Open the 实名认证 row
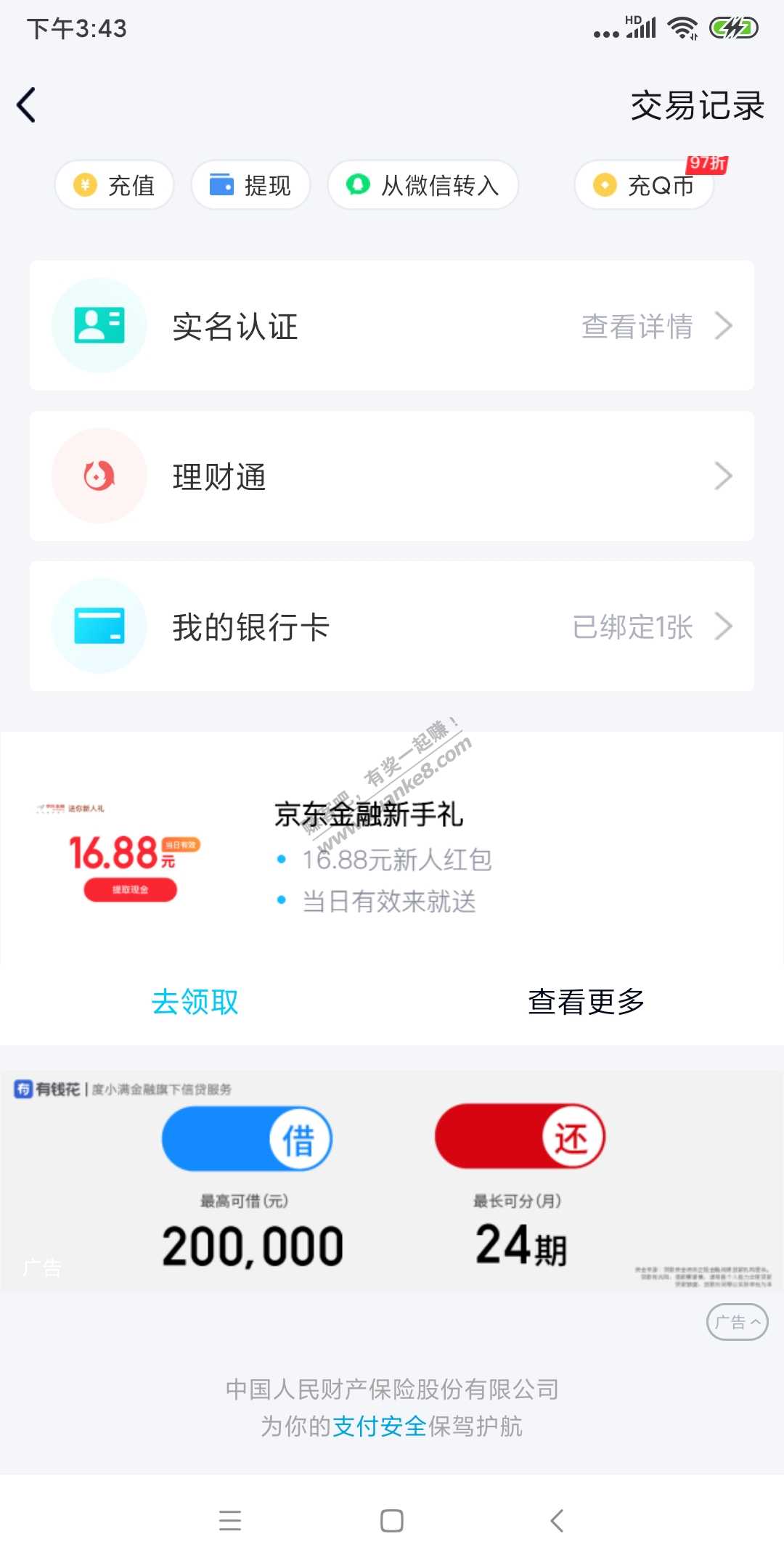 tap(392, 326)
